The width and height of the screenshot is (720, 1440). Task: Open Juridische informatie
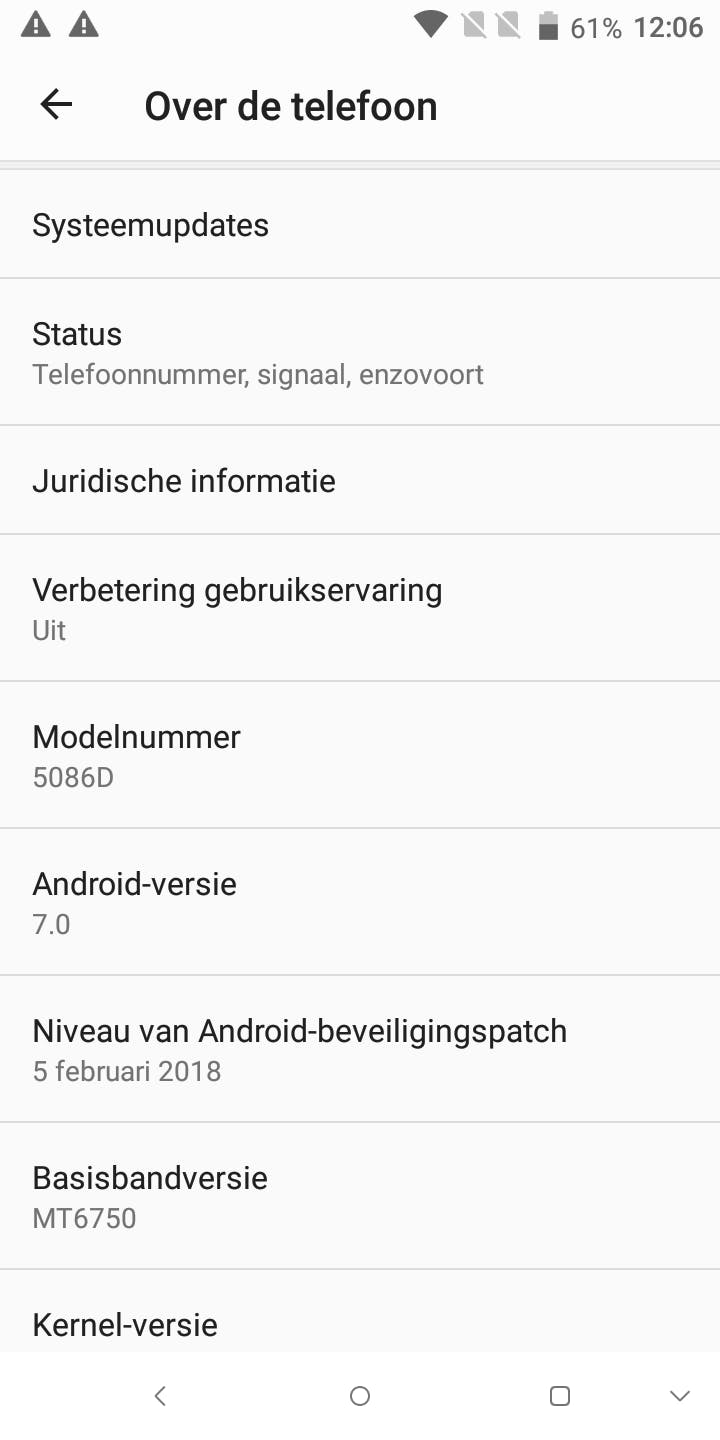360,481
